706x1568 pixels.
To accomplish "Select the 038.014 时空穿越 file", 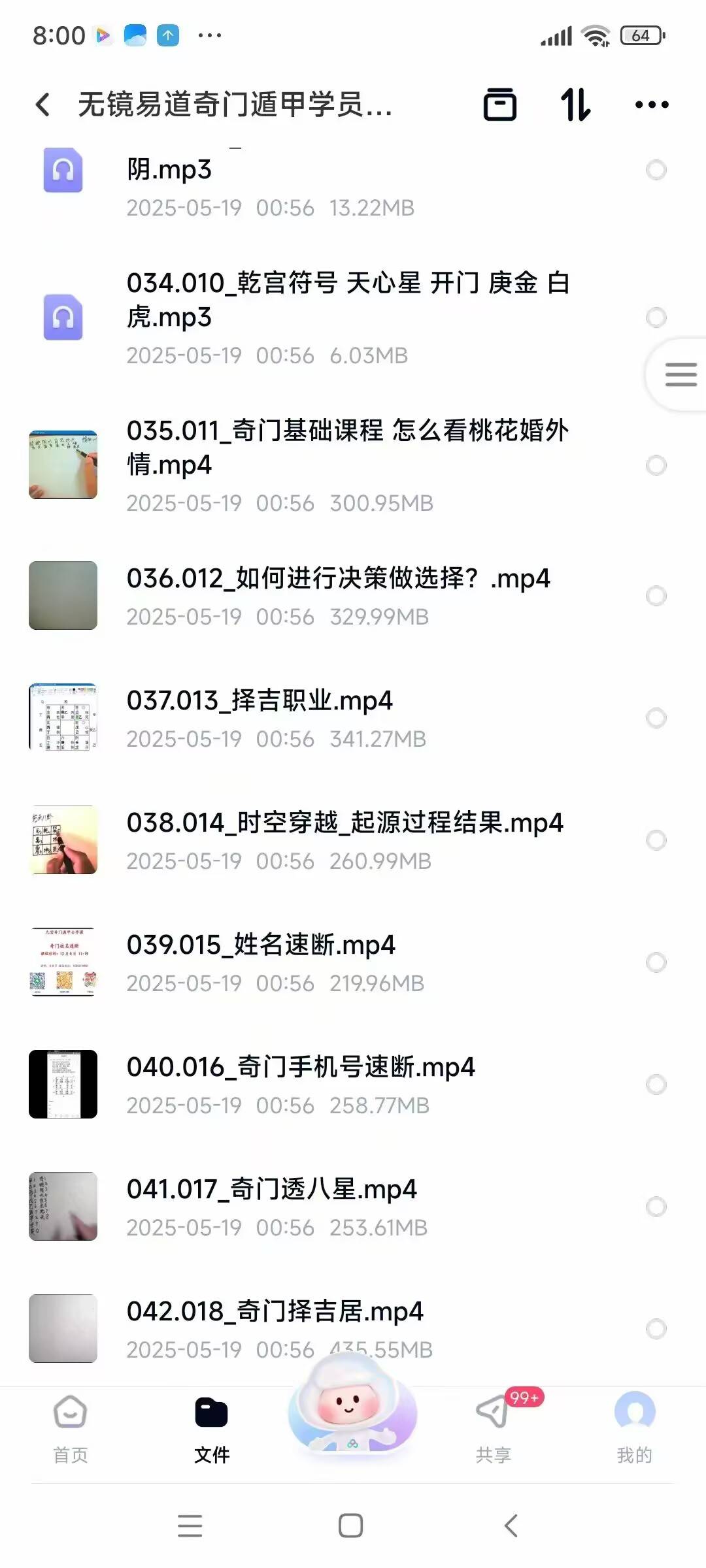I will click(x=656, y=840).
